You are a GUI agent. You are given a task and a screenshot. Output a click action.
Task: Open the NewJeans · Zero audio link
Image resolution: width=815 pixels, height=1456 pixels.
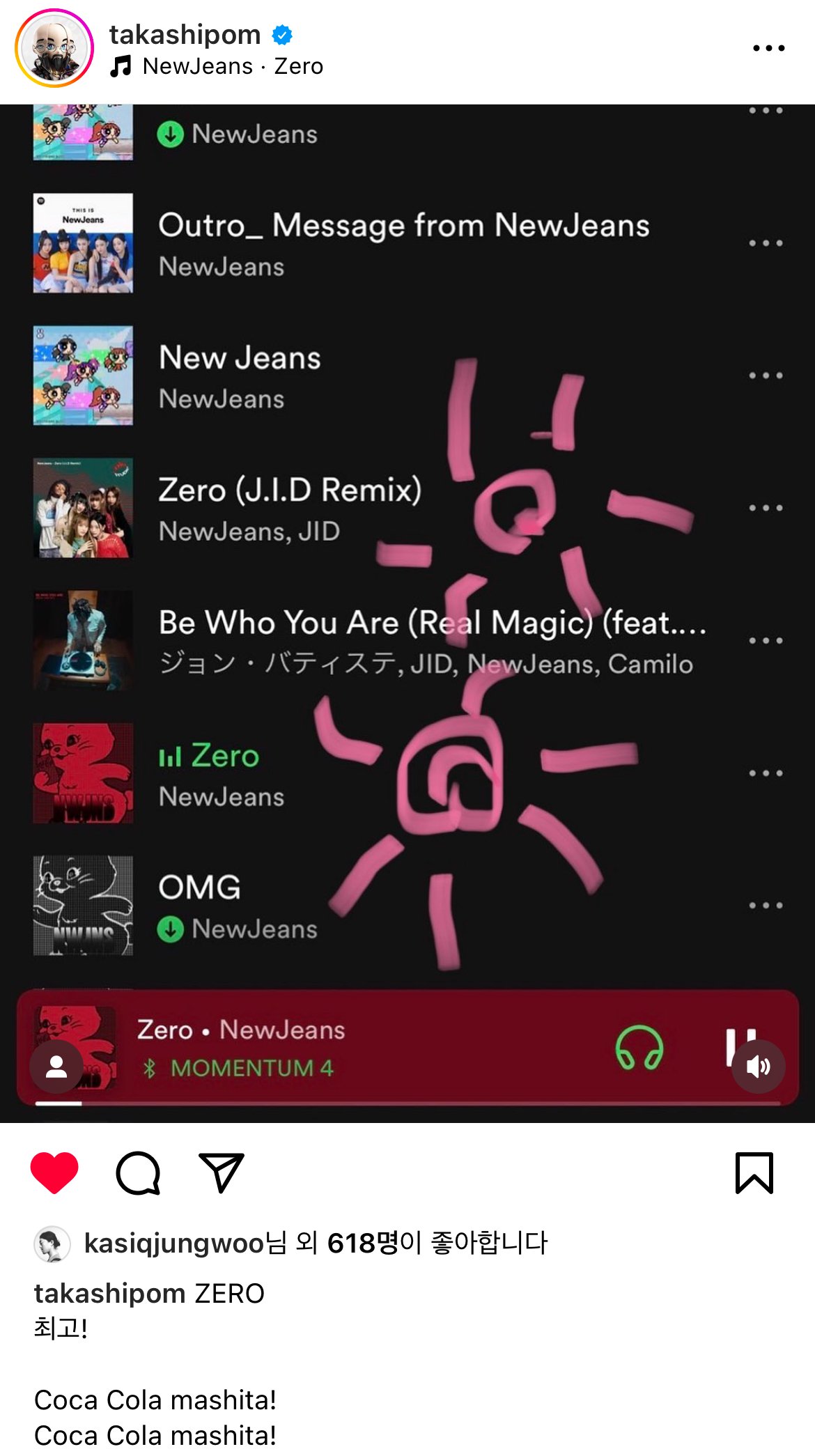(x=232, y=66)
